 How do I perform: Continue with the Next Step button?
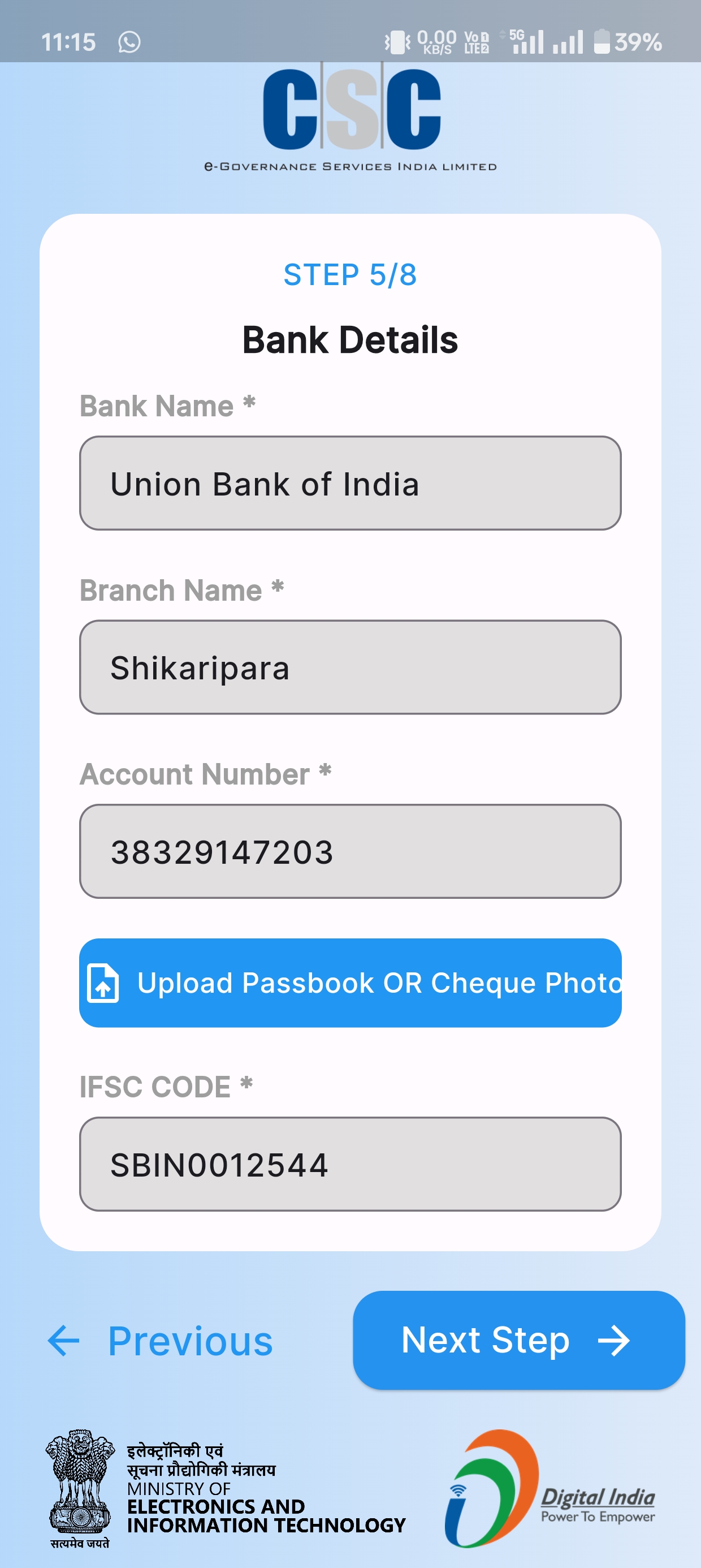[518, 1339]
